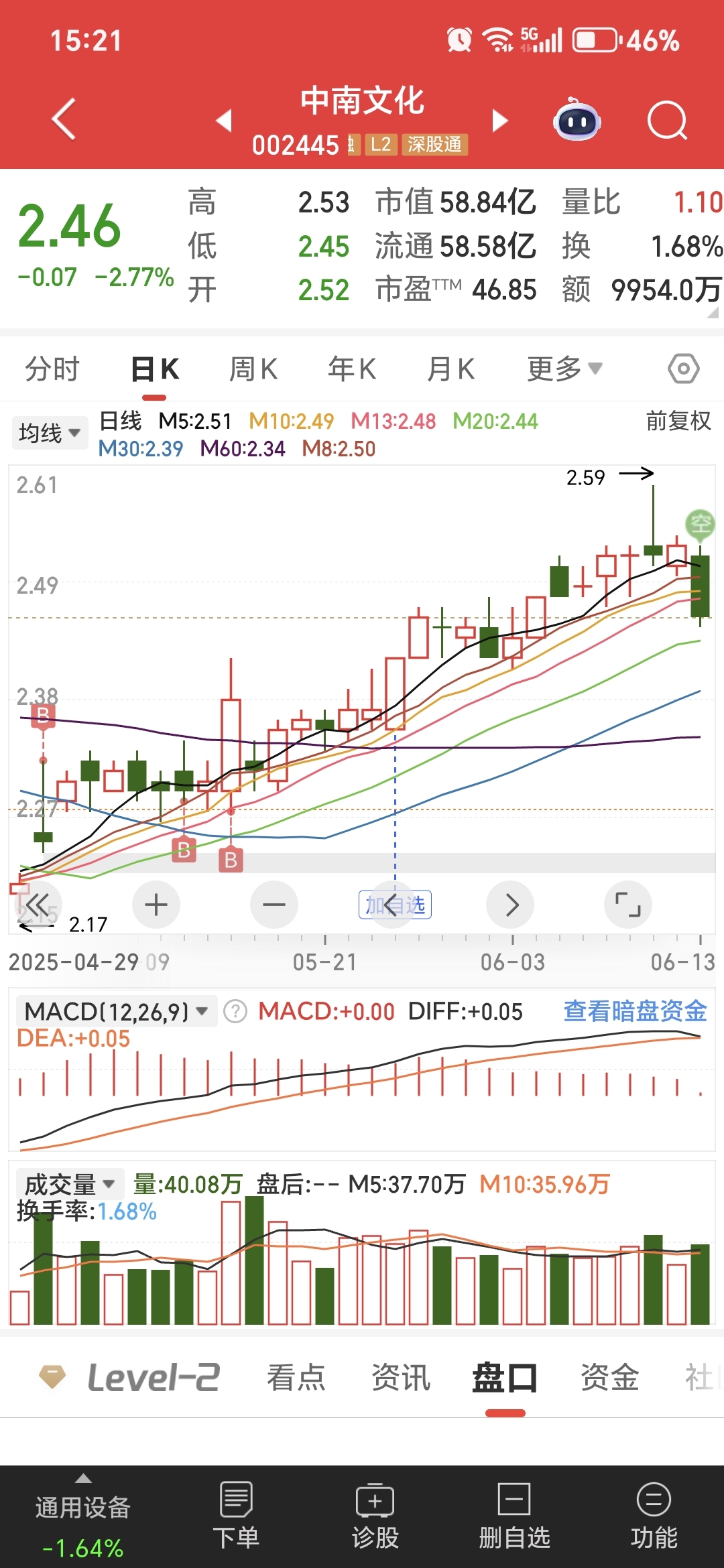Open the search magnifier
The image size is (724, 1568).
(668, 121)
